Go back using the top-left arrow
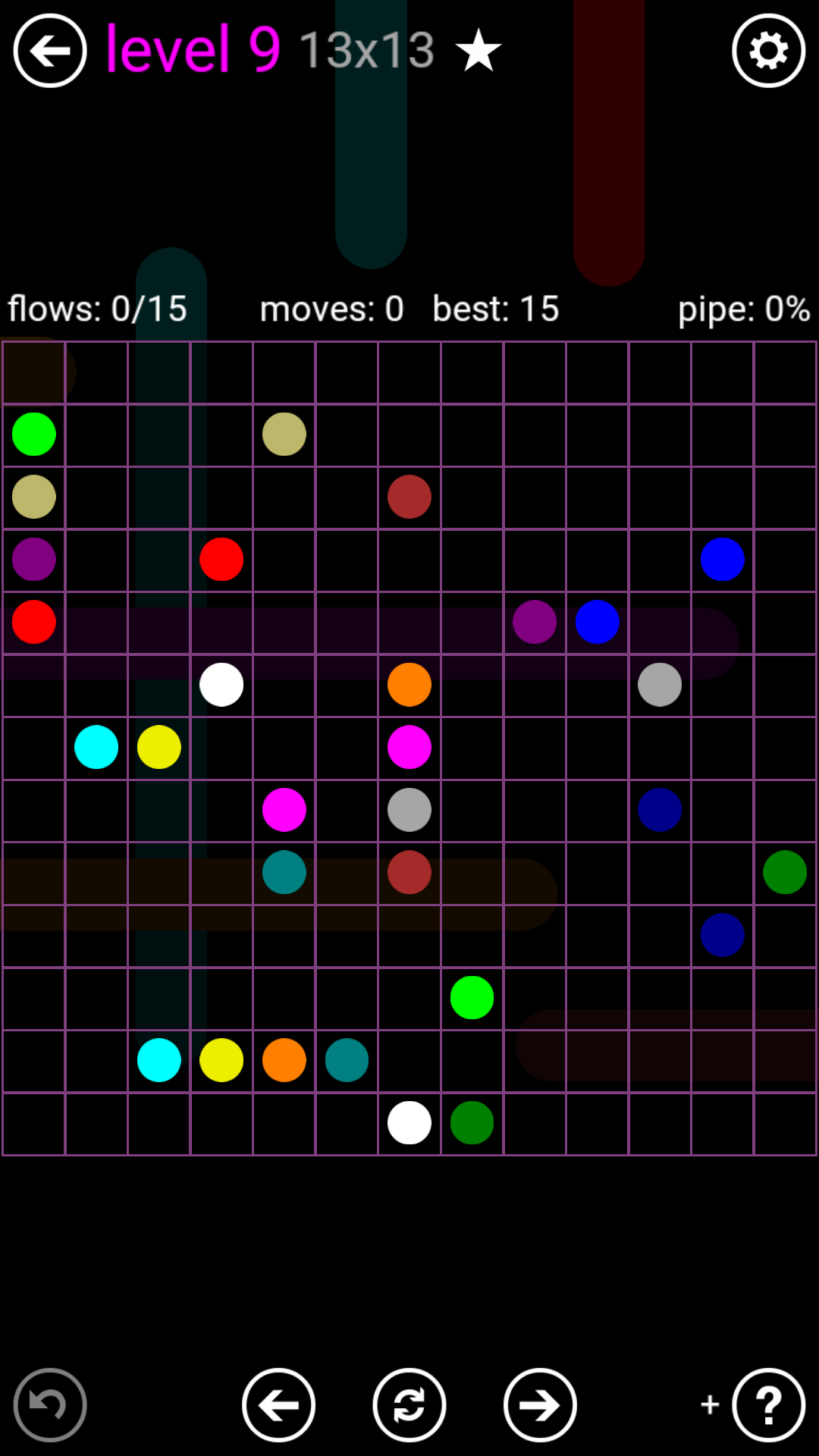This screenshot has width=819, height=1456. click(x=50, y=51)
